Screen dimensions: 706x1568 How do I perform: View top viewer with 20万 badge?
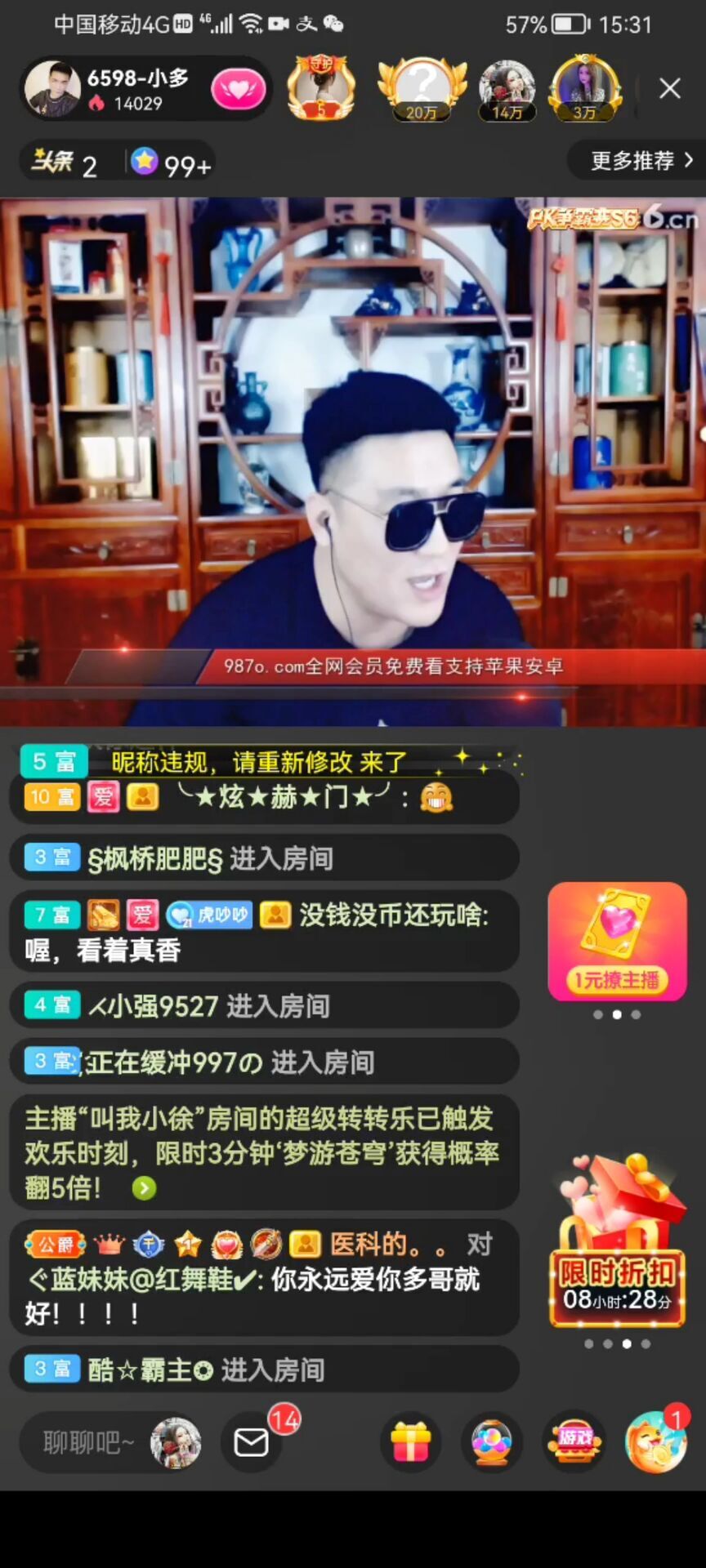(x=422, y=88)
